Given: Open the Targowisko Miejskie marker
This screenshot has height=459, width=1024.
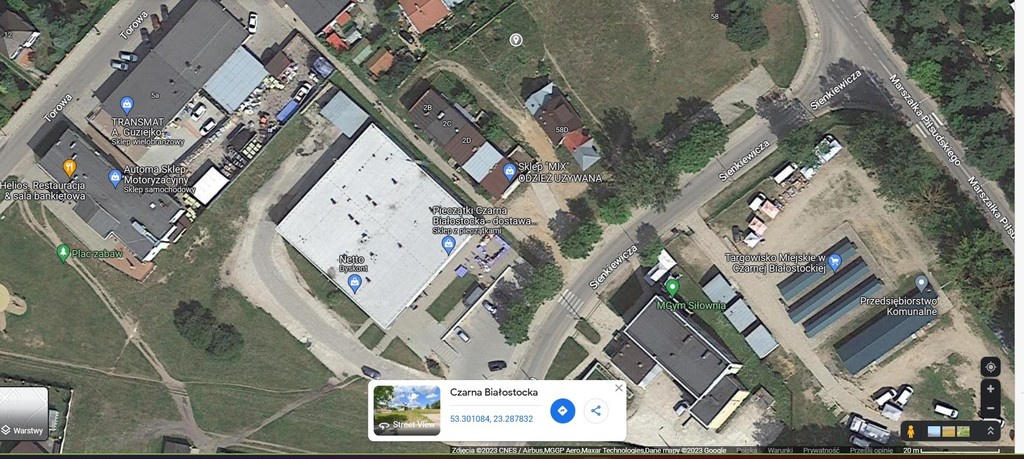Looking at the screenshot, I should point(834,262).
